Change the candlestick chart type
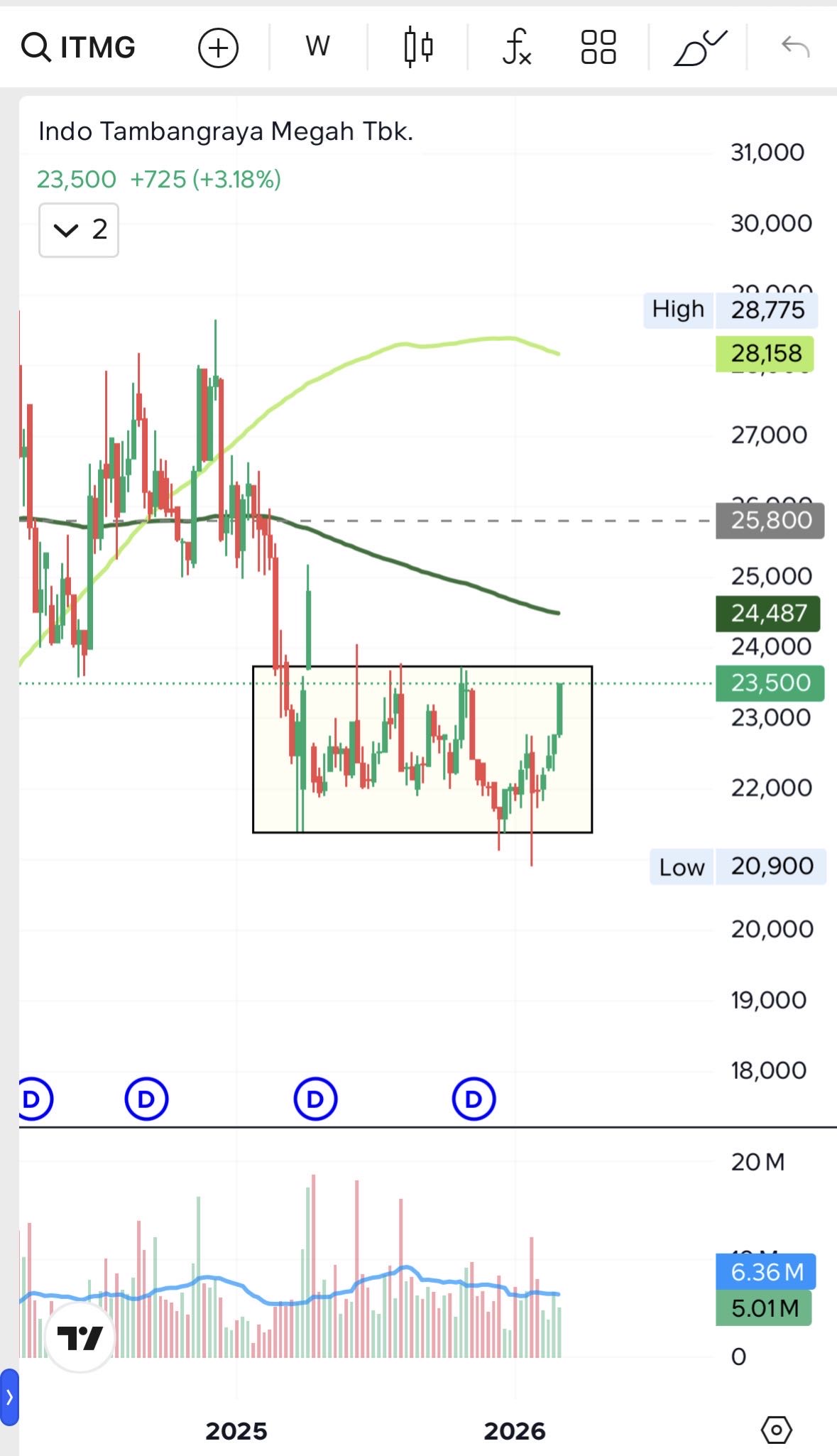 418,48
